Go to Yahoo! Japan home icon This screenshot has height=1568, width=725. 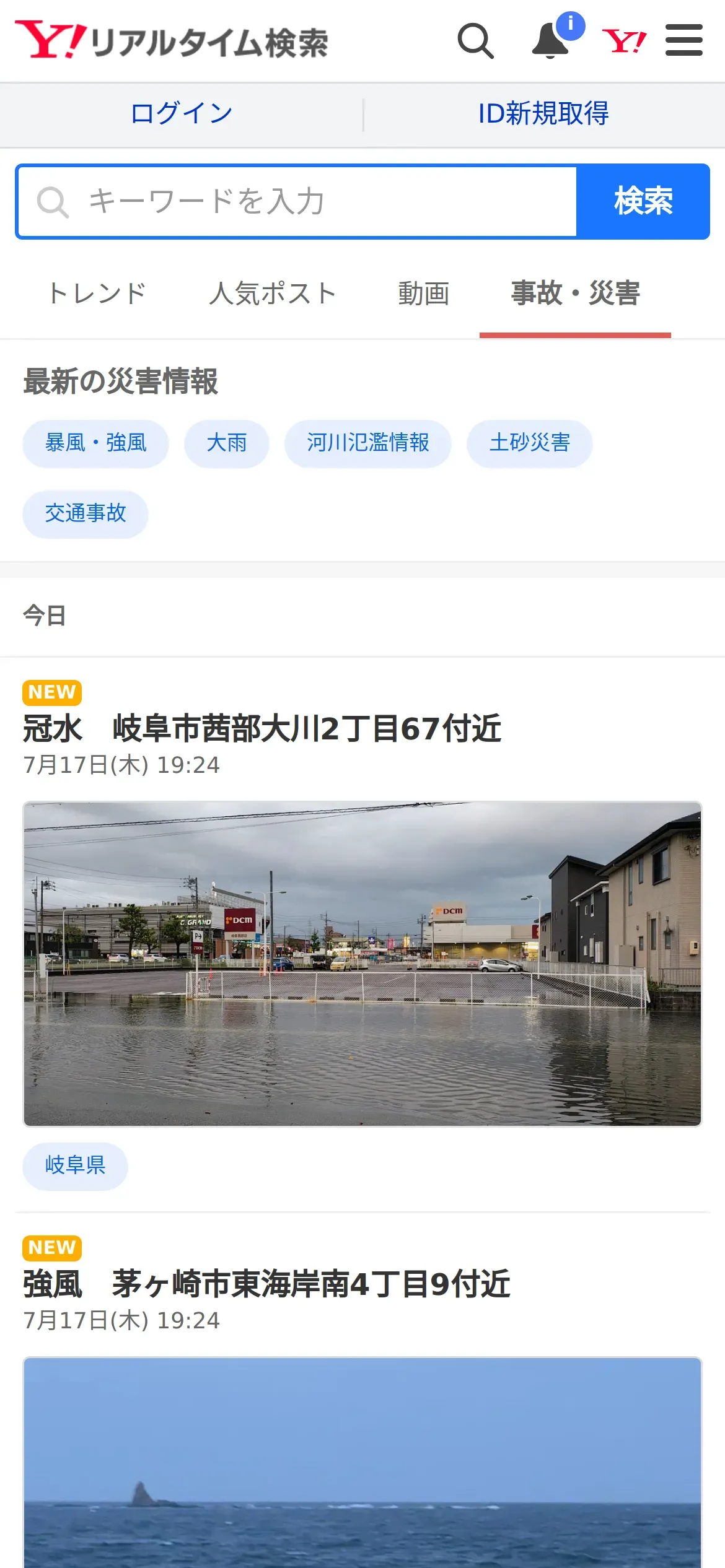pos(624,41)
